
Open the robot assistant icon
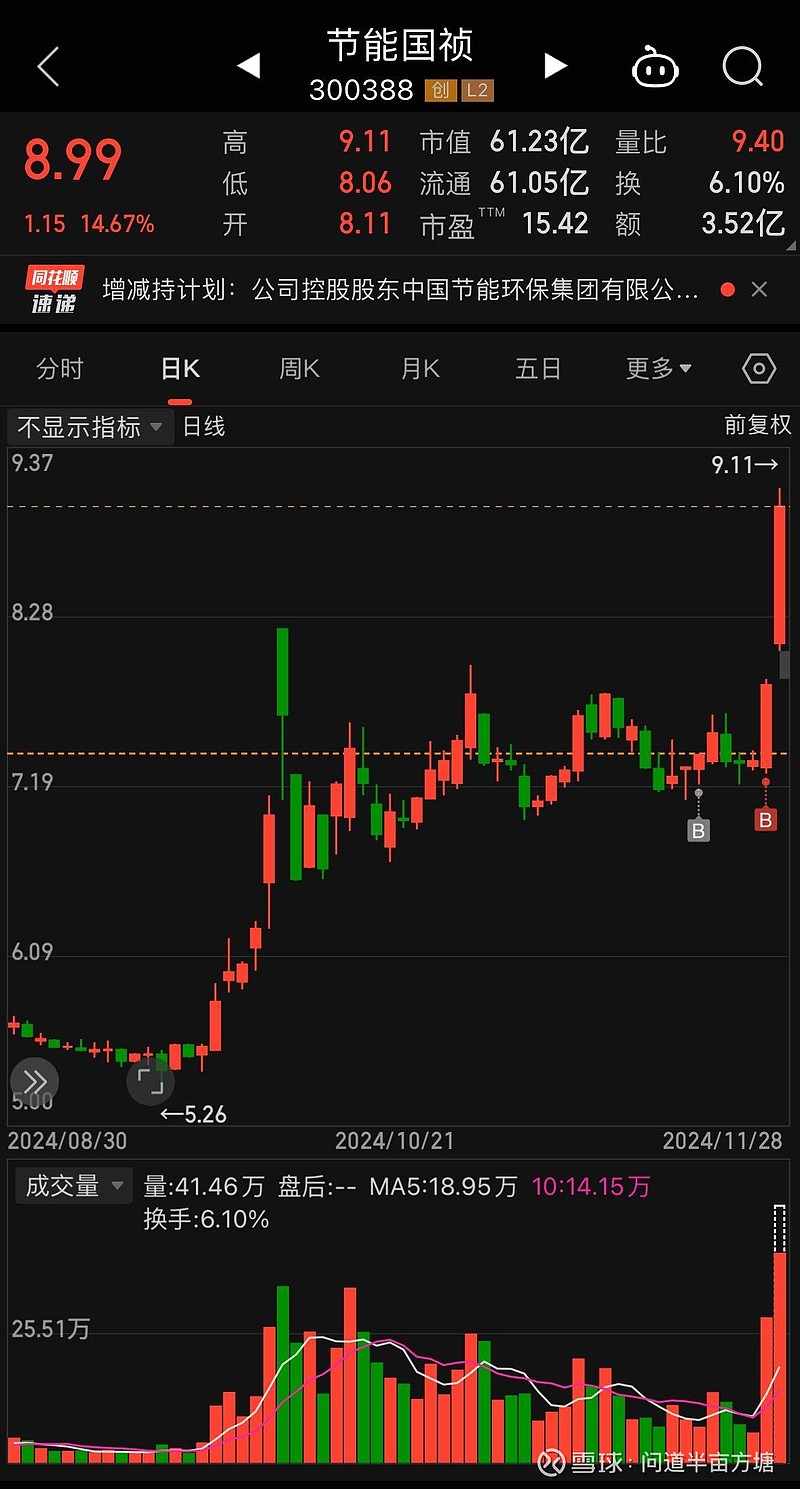[x=656, y=67]
